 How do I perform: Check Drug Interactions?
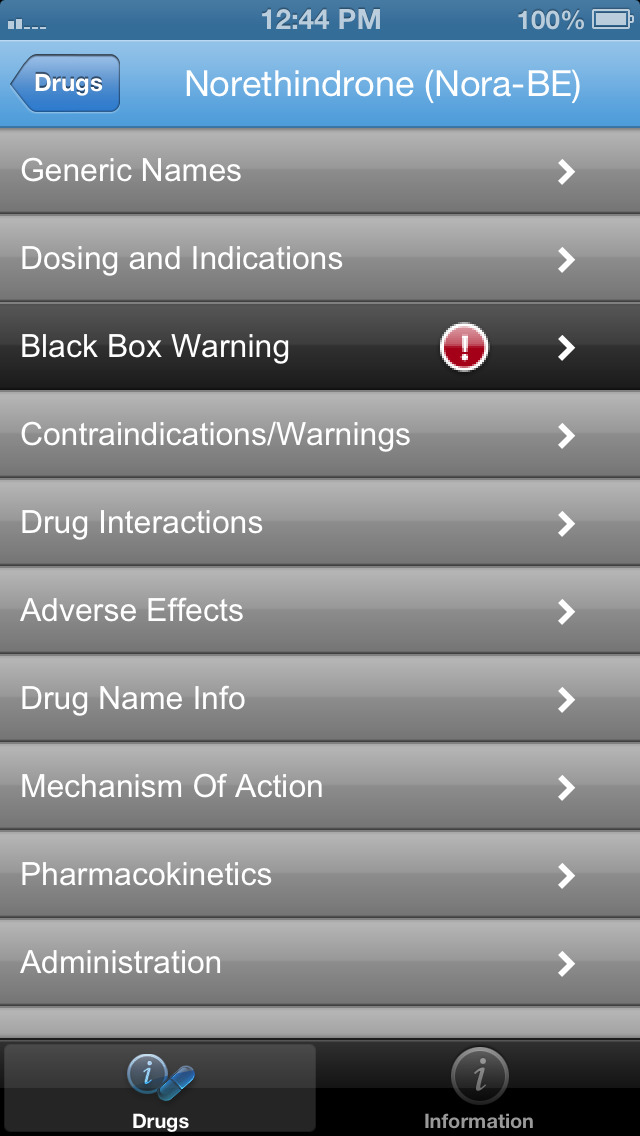click(x=320, y=523)
